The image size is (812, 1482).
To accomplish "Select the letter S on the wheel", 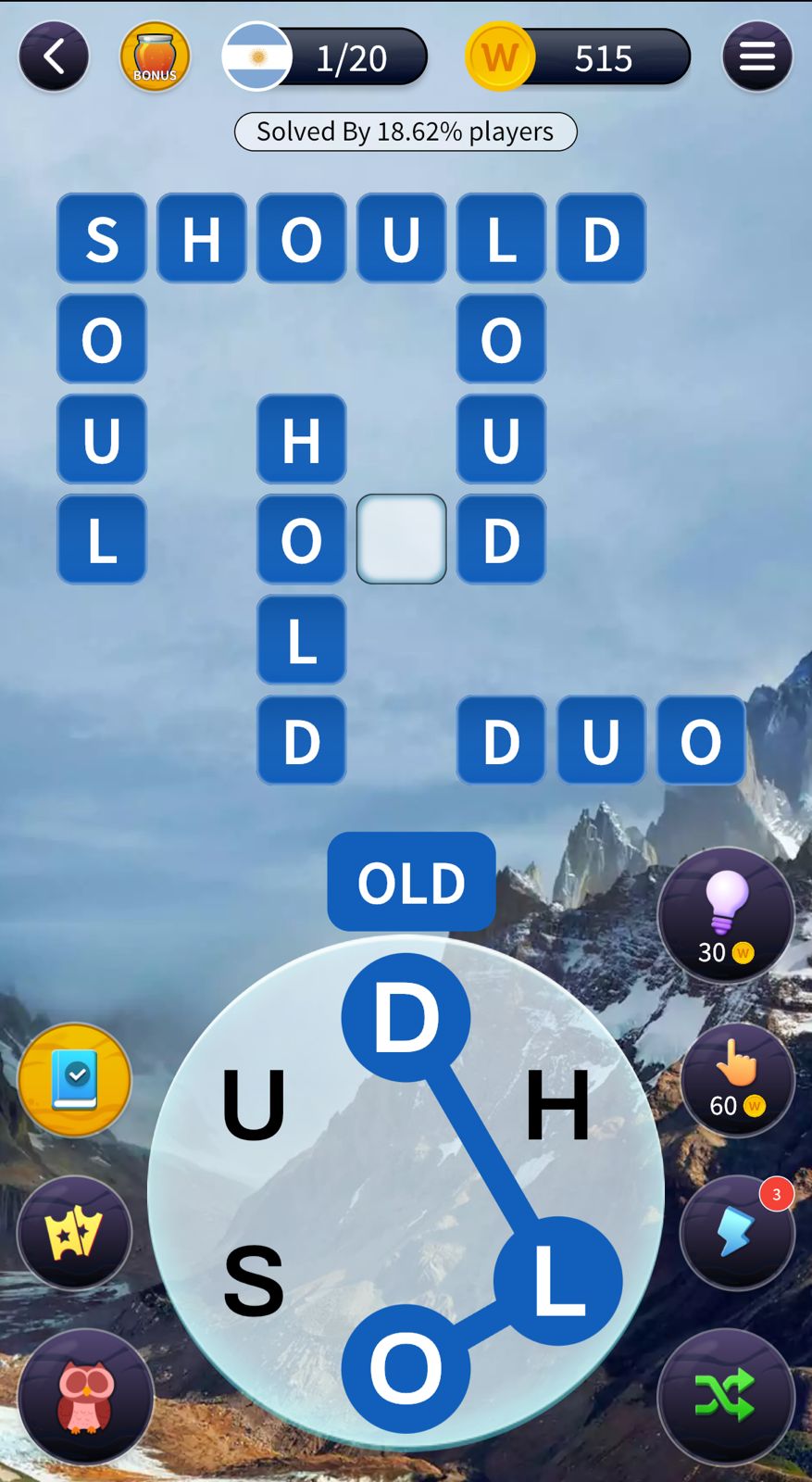I will point(254,1280).
